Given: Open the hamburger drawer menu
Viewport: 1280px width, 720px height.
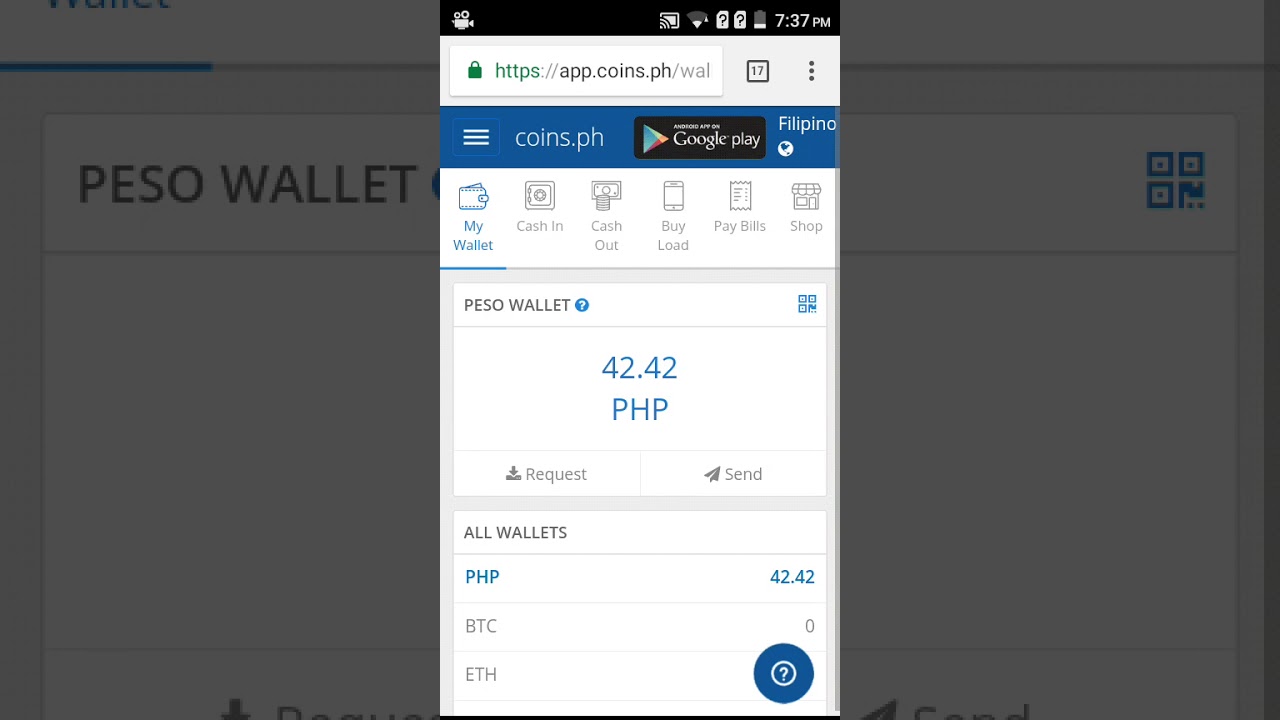Looking at the screenshot, I should click(x=476, y=138).
